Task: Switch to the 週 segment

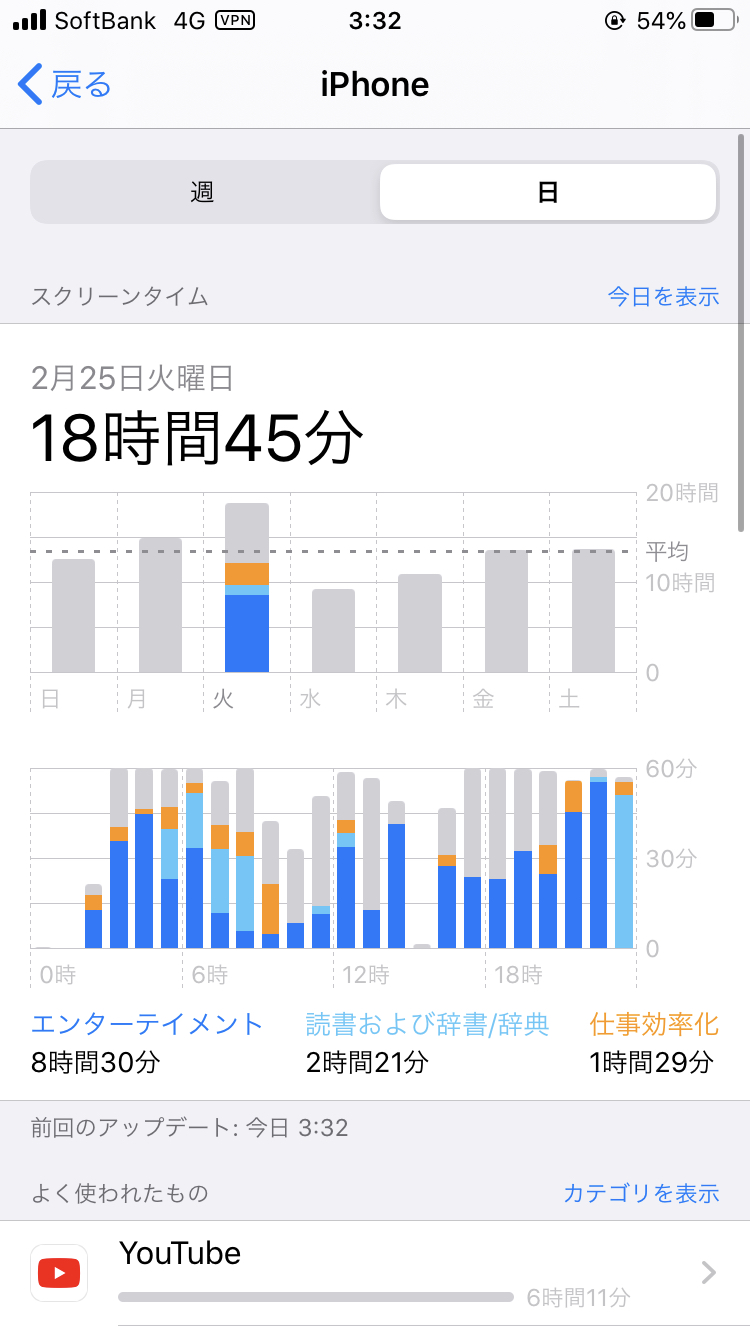Action: coord(204,192)
